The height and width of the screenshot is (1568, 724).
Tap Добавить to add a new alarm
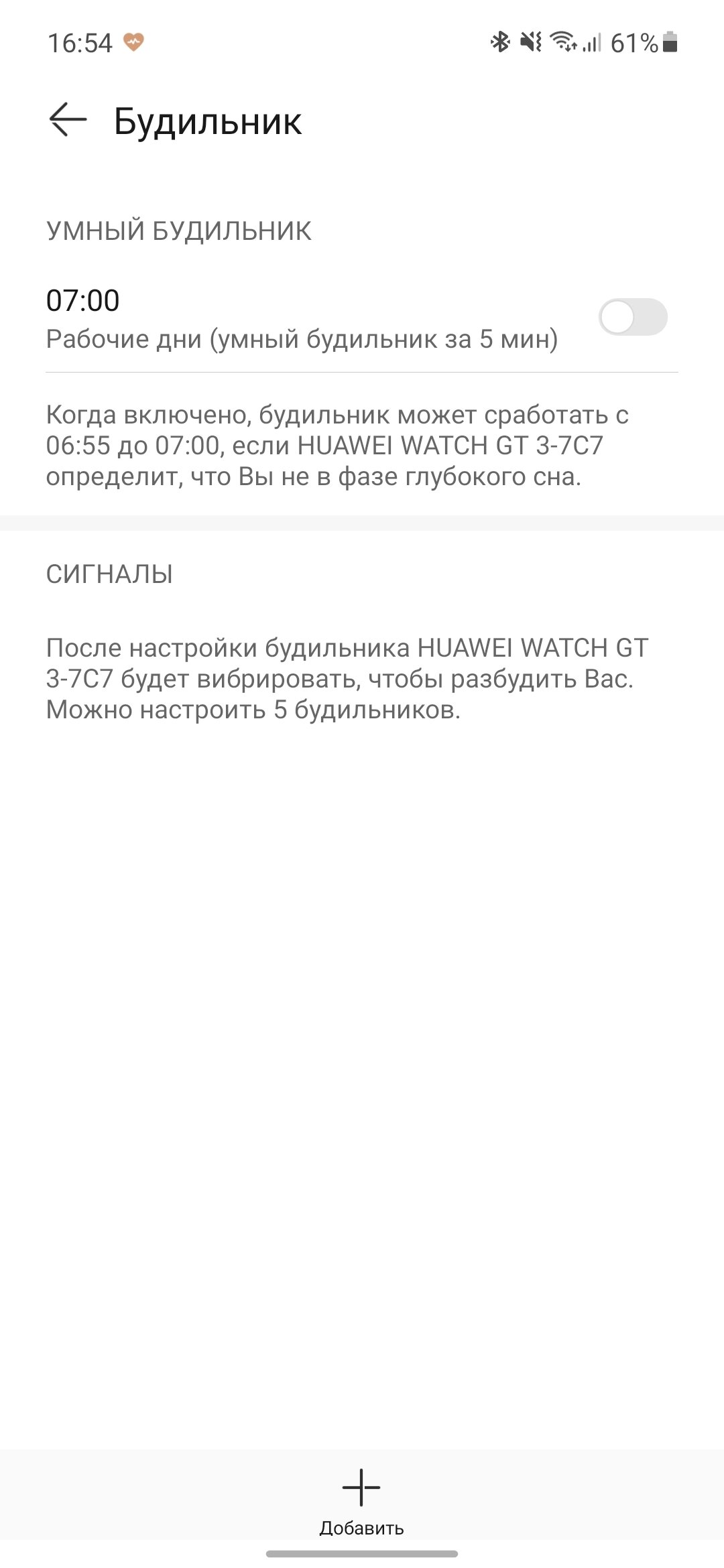tap(361, 1502)
